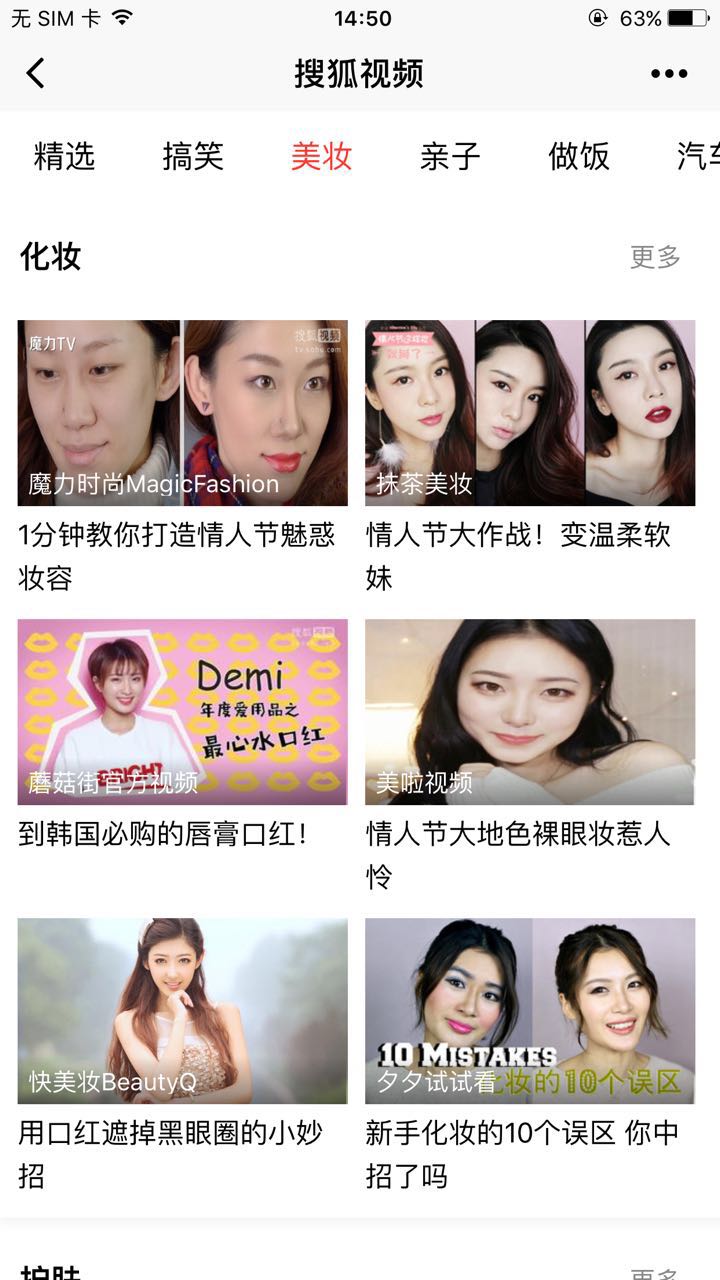Watch the video 到韩国必购的唇膏口红
Viewport: 720px width, 1280px height.
[x=183, y=712]
